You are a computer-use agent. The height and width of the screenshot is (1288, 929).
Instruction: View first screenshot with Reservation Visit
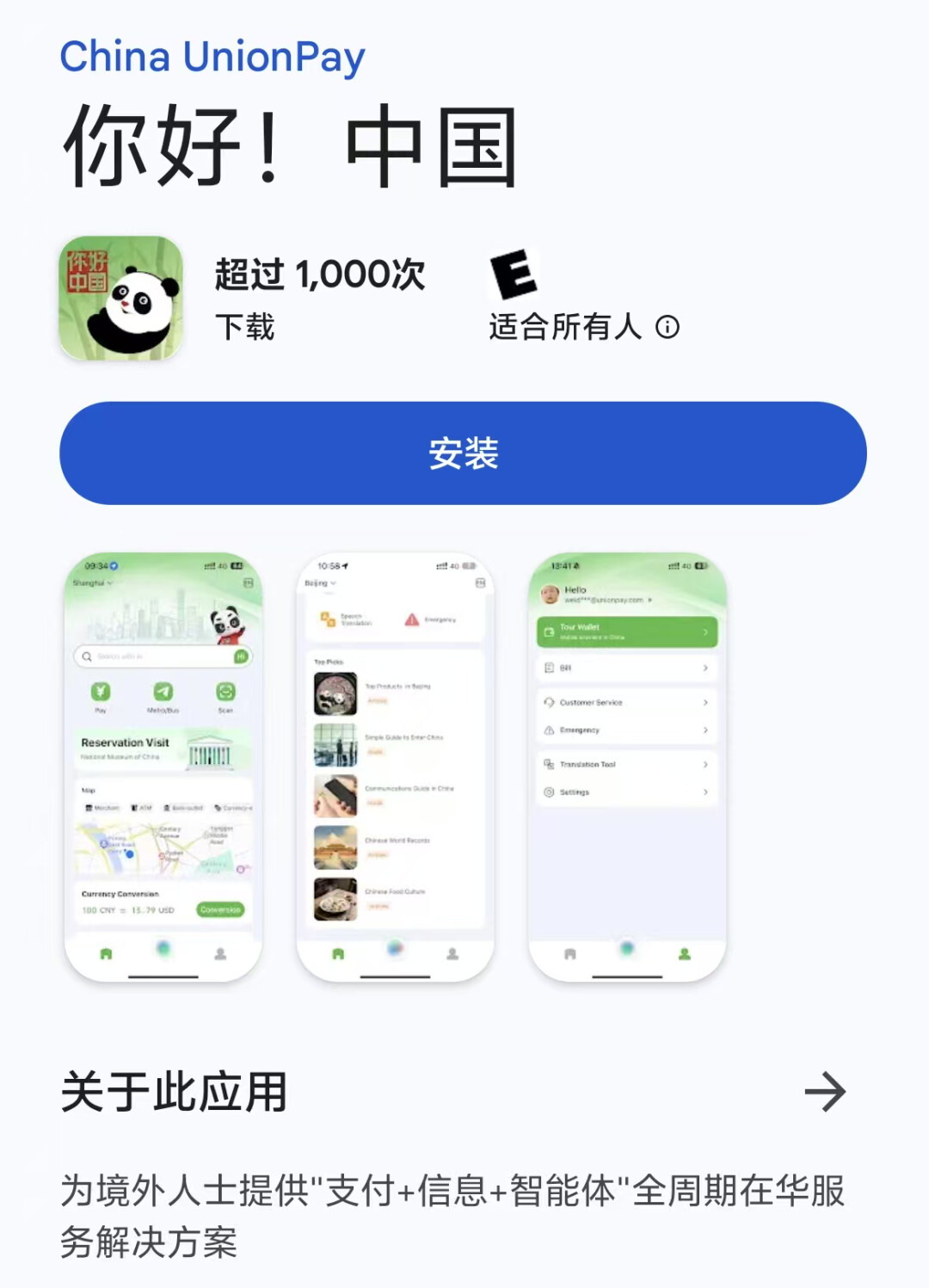coord(163,767)
